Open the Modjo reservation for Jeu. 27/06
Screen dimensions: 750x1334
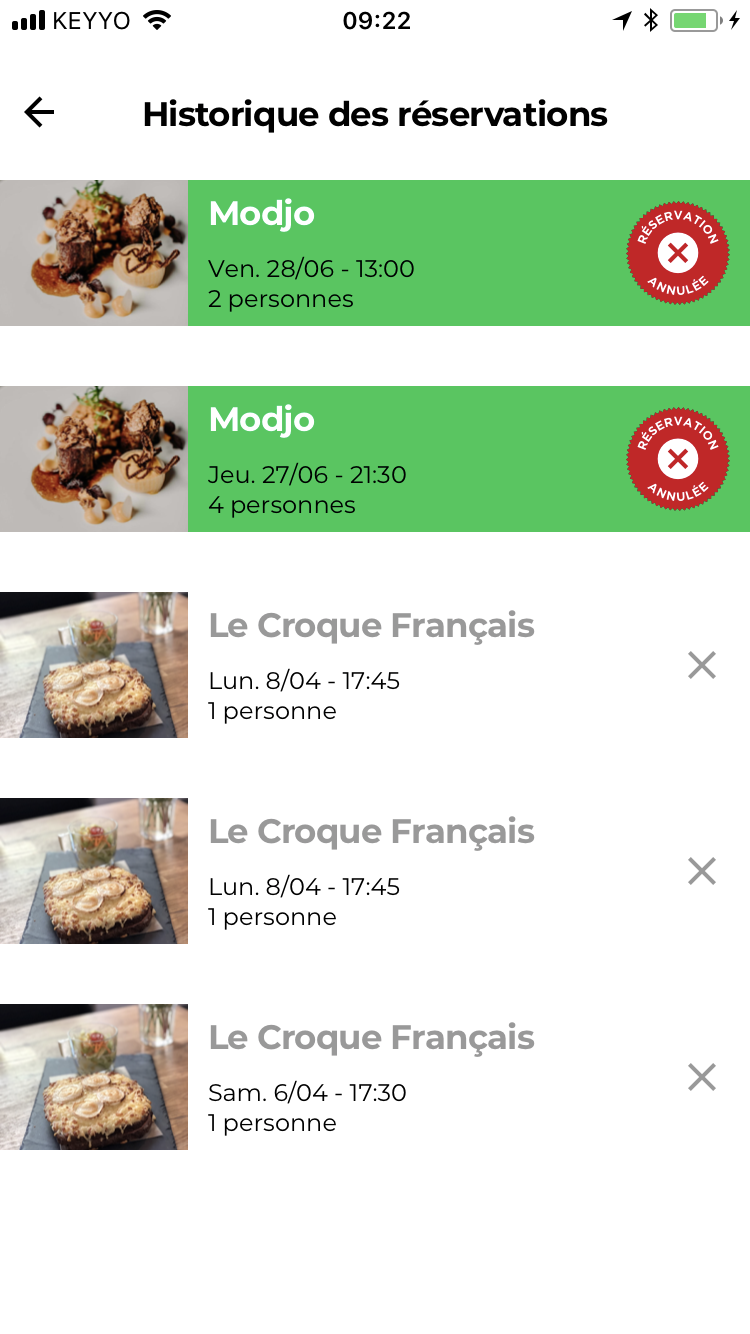400,459
